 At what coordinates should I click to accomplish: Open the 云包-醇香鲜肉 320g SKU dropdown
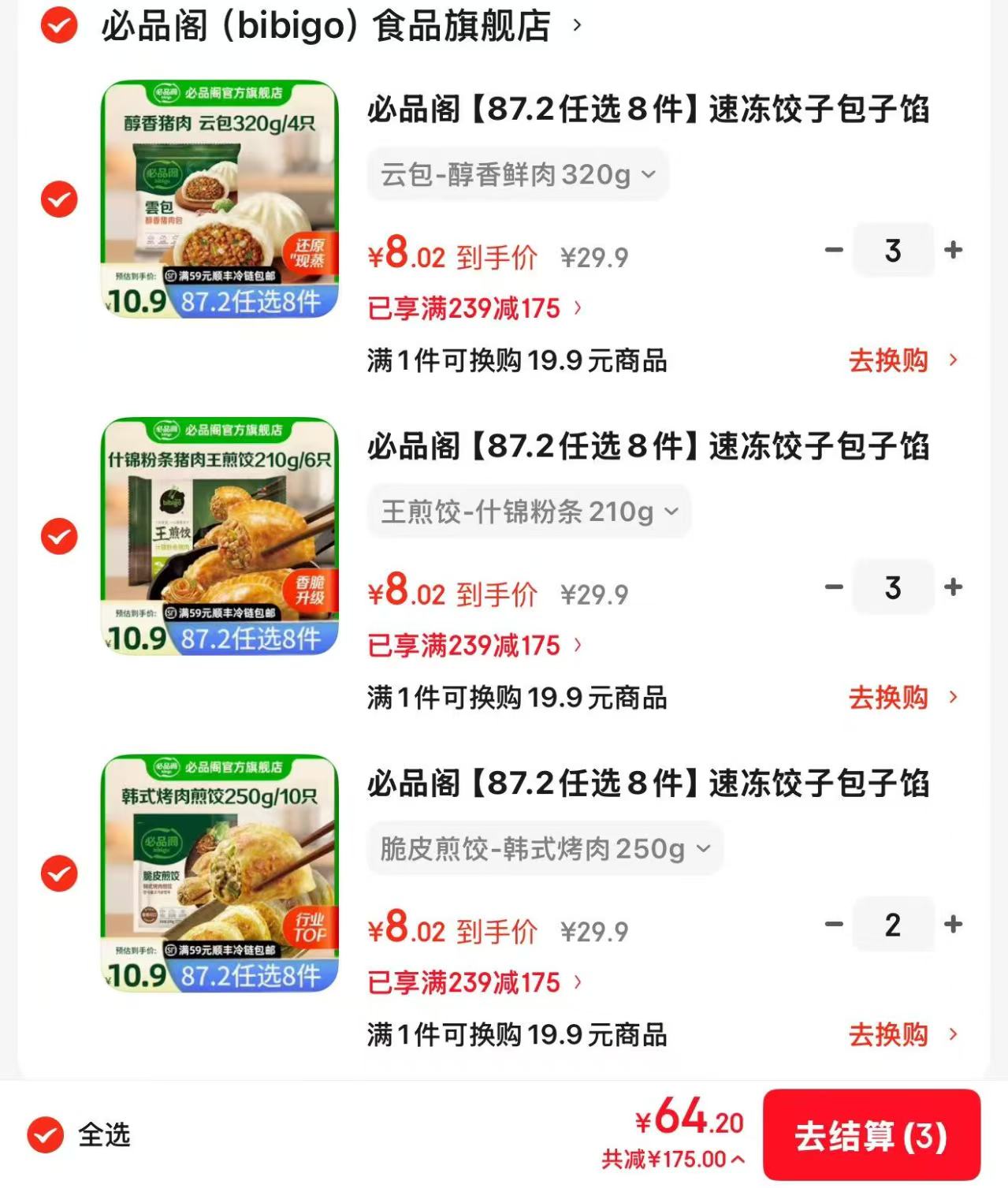(x=516, y=173)
